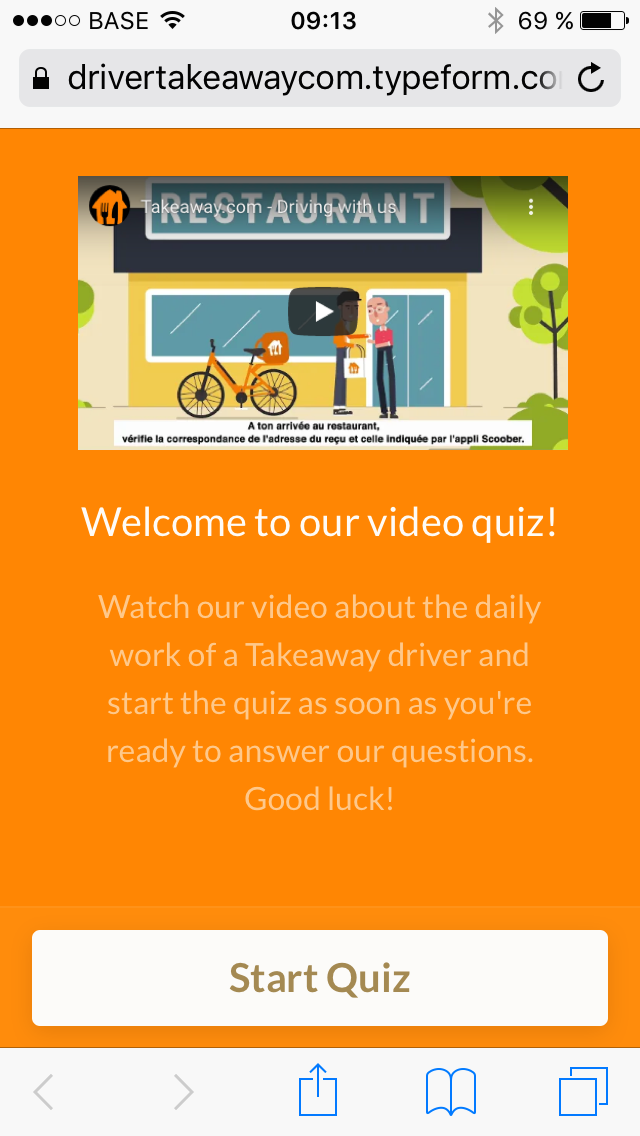This screenshot has width=640, height=1136.
Task: Start the quiz
Action: pyautogui.click(x=320, y=977)
